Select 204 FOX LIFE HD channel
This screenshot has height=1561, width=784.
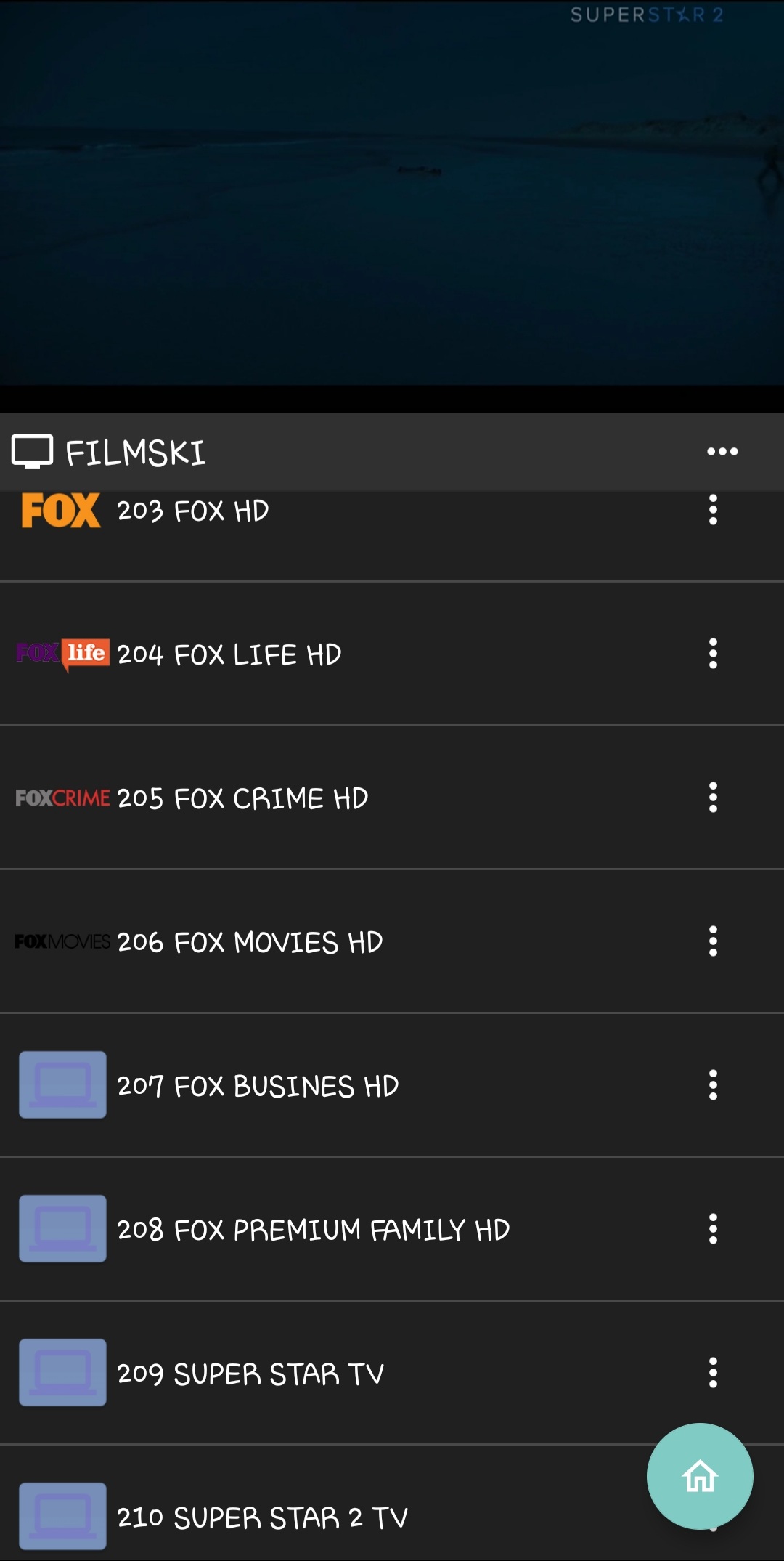click(392, 653)
